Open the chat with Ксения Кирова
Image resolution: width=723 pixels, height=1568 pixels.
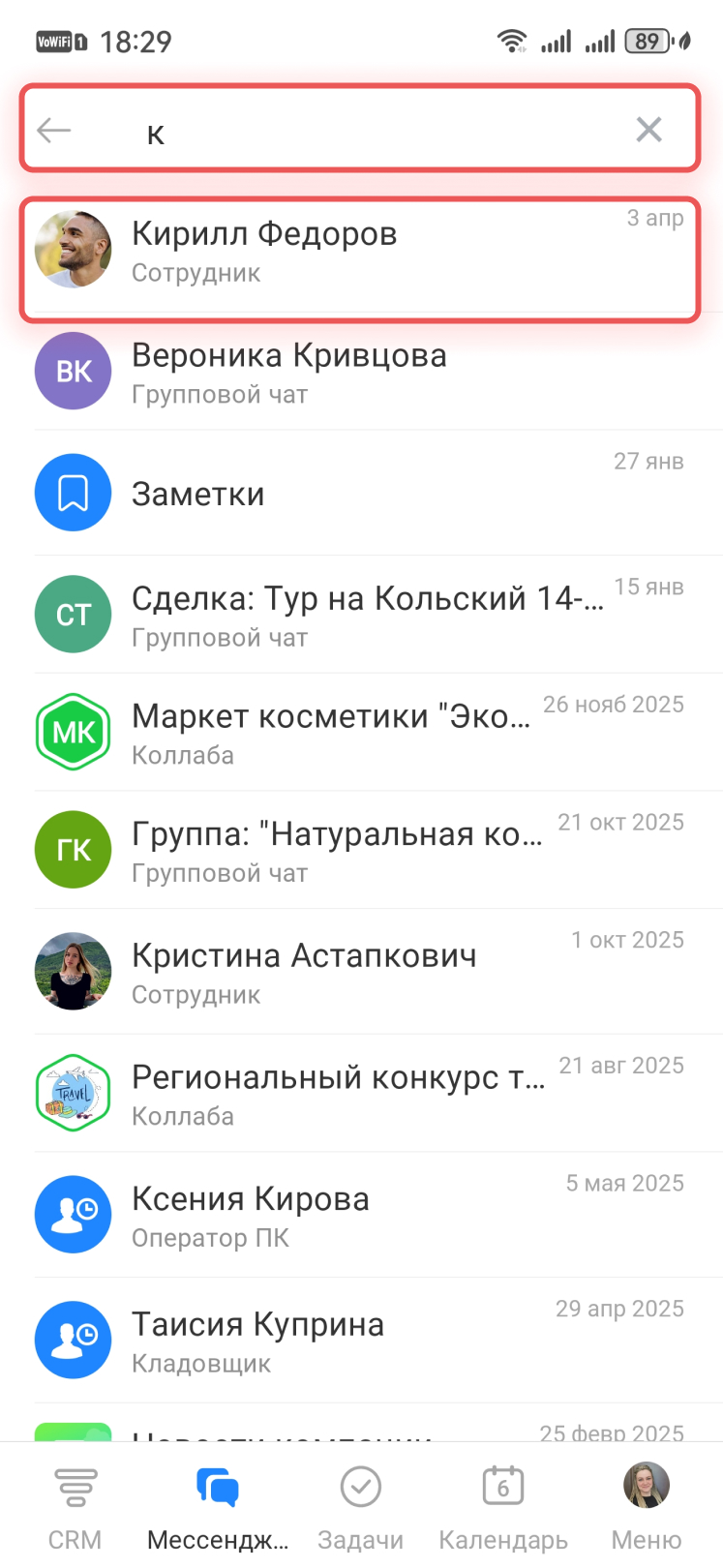pos(360,1216)
